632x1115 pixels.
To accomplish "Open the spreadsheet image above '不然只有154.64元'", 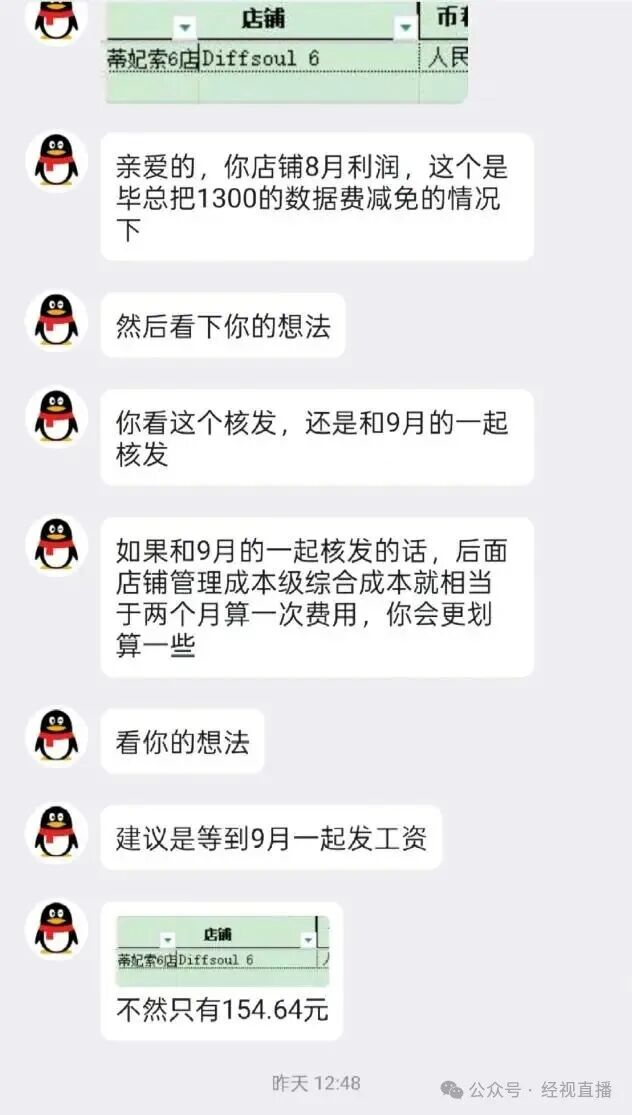I will [x=222, y=943].
